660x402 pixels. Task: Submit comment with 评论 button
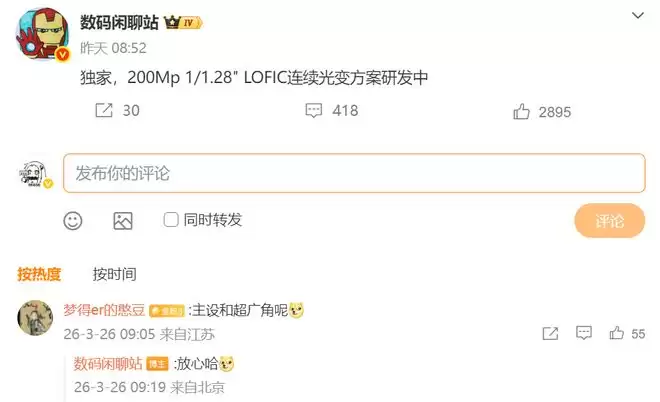(609, 221)
